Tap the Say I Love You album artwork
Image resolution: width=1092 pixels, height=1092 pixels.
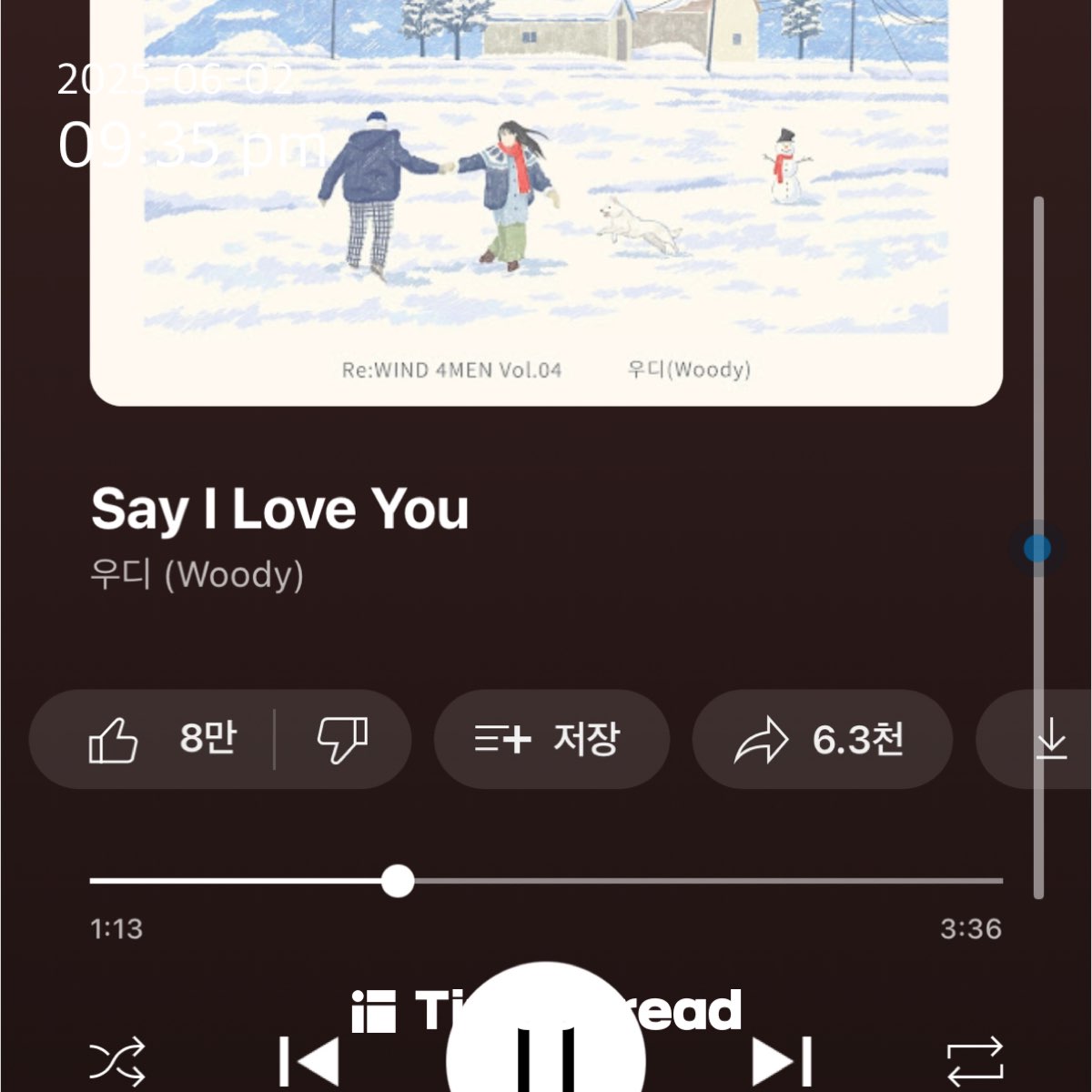(x=546, y=200)
